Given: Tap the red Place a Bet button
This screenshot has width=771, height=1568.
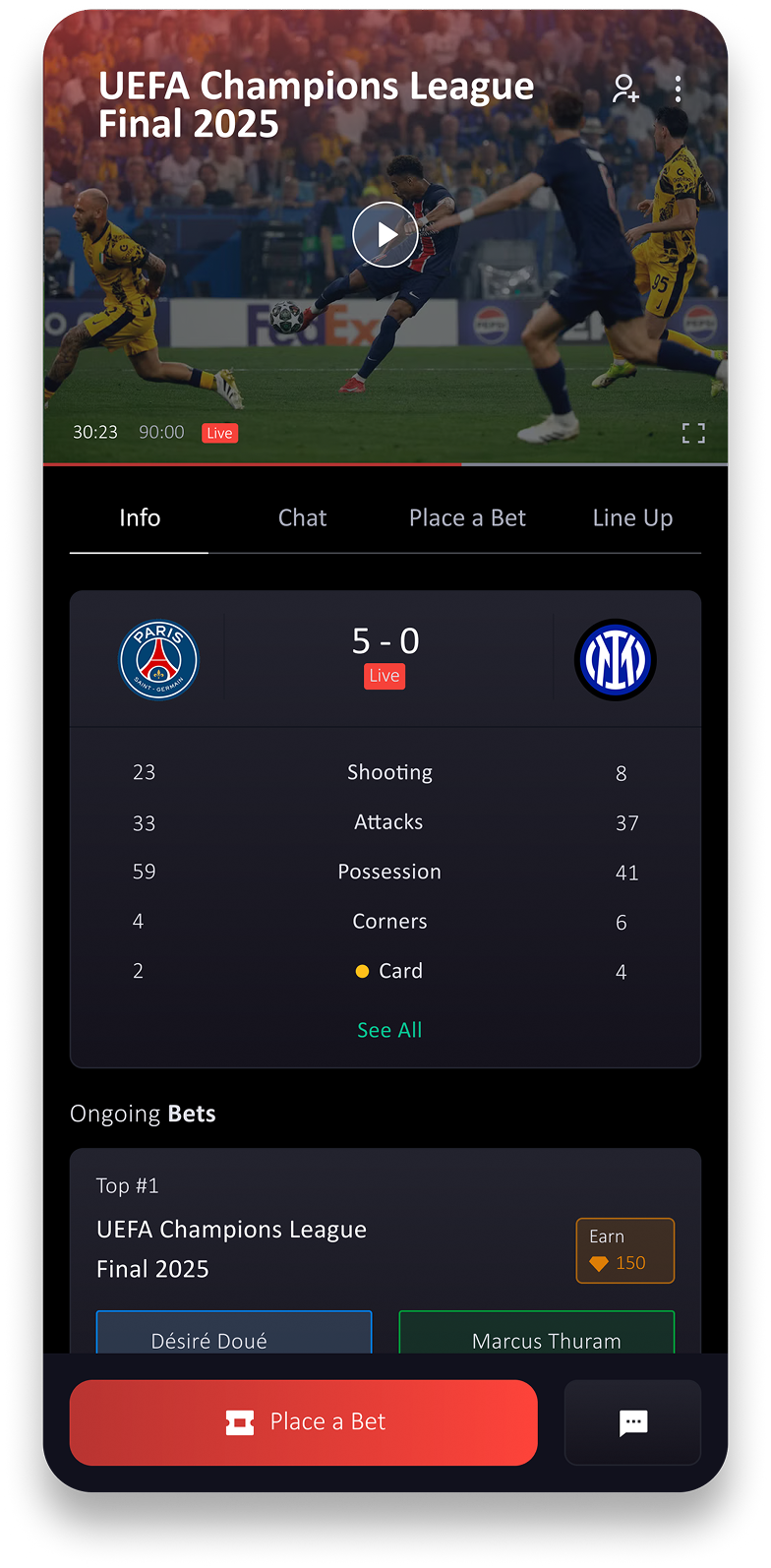Looking at the screenshot, I should point(304,1422).
